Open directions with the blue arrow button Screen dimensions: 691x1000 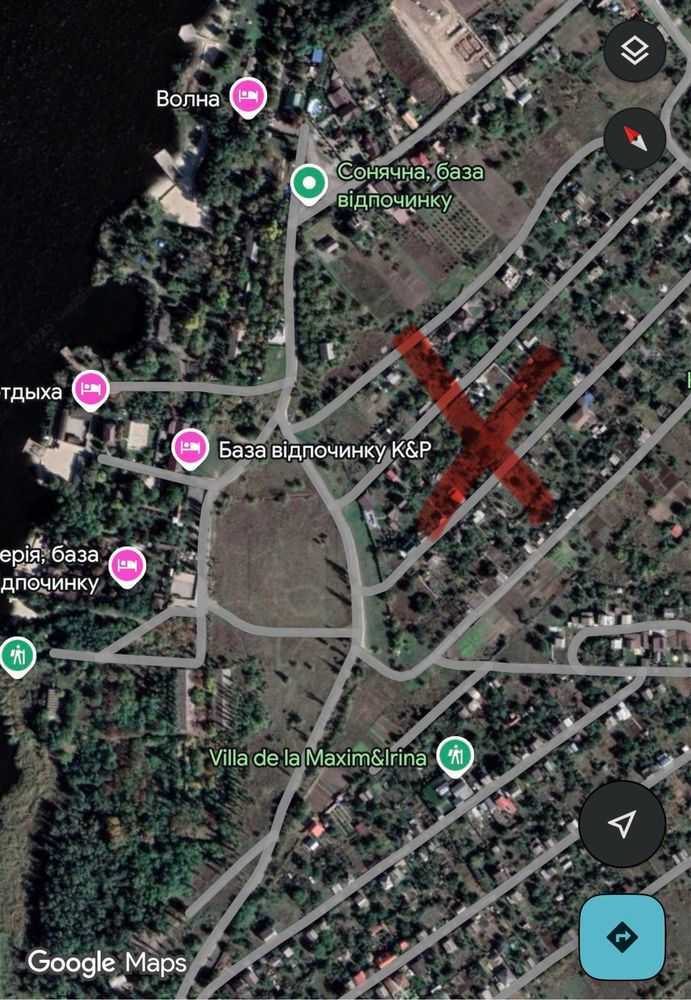[622, 937]
